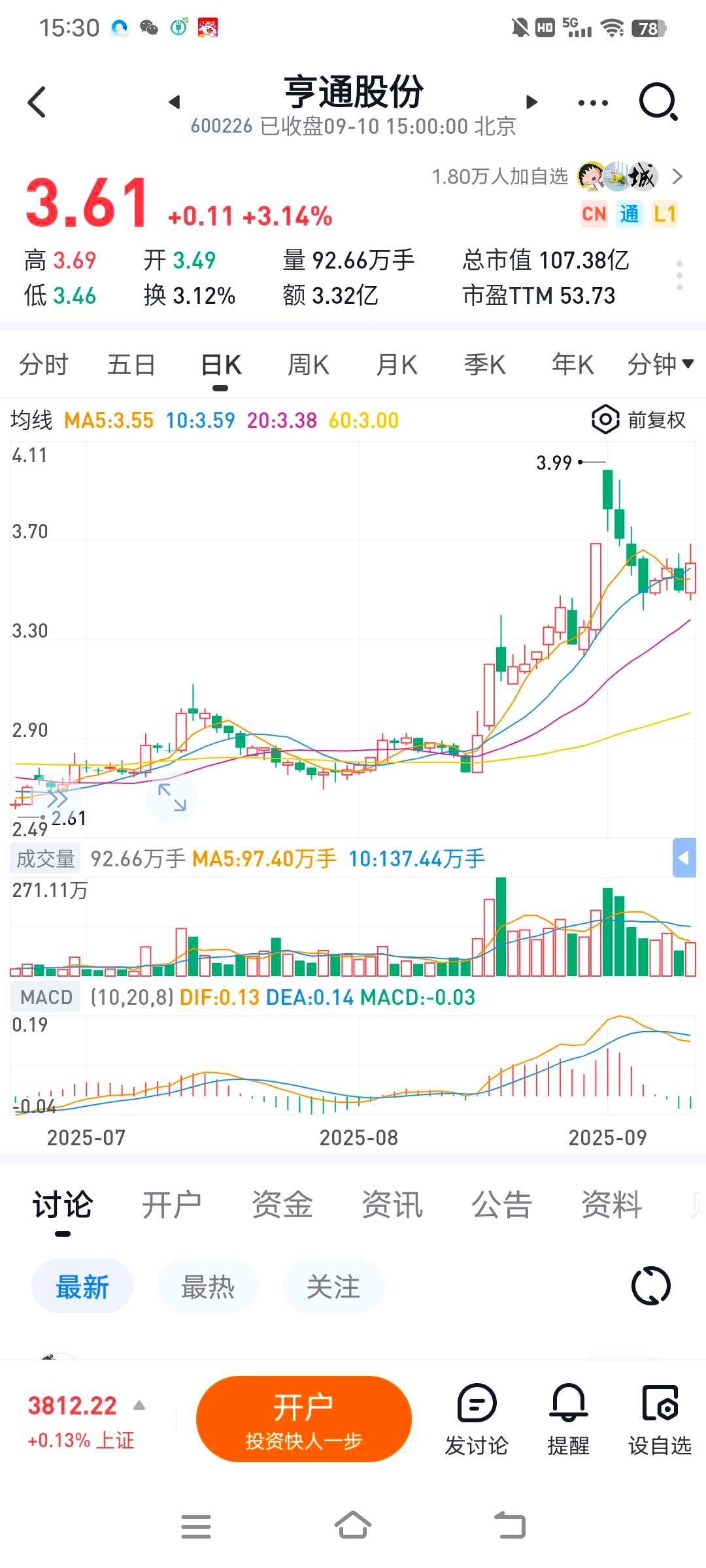Select the 五日 chart tab
This screenshot has height=1568, width=706.
coord(131,365)
